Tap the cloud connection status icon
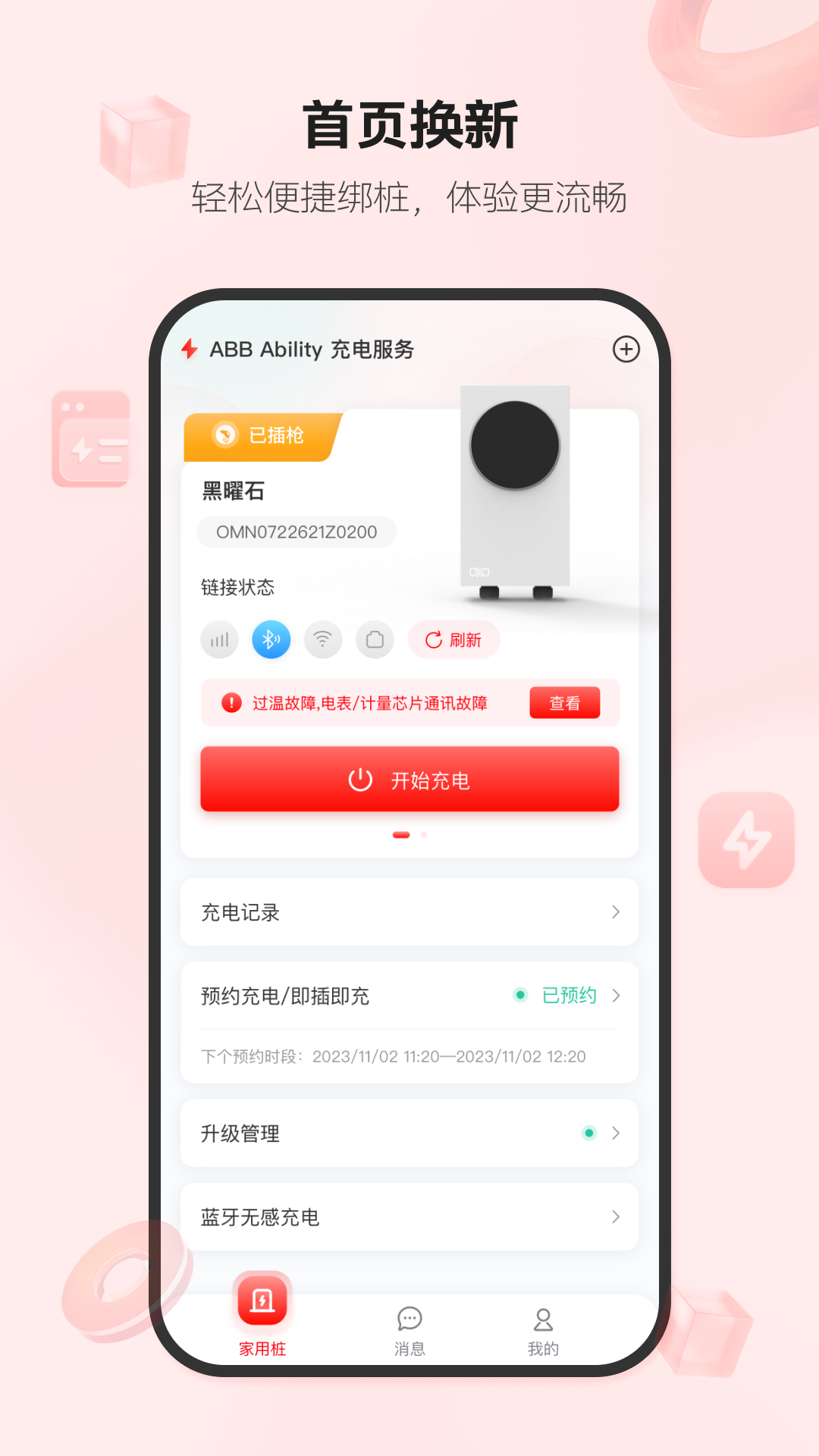Image resolution: width=819 pixels, height=1456 pixels. pos(374,639)
